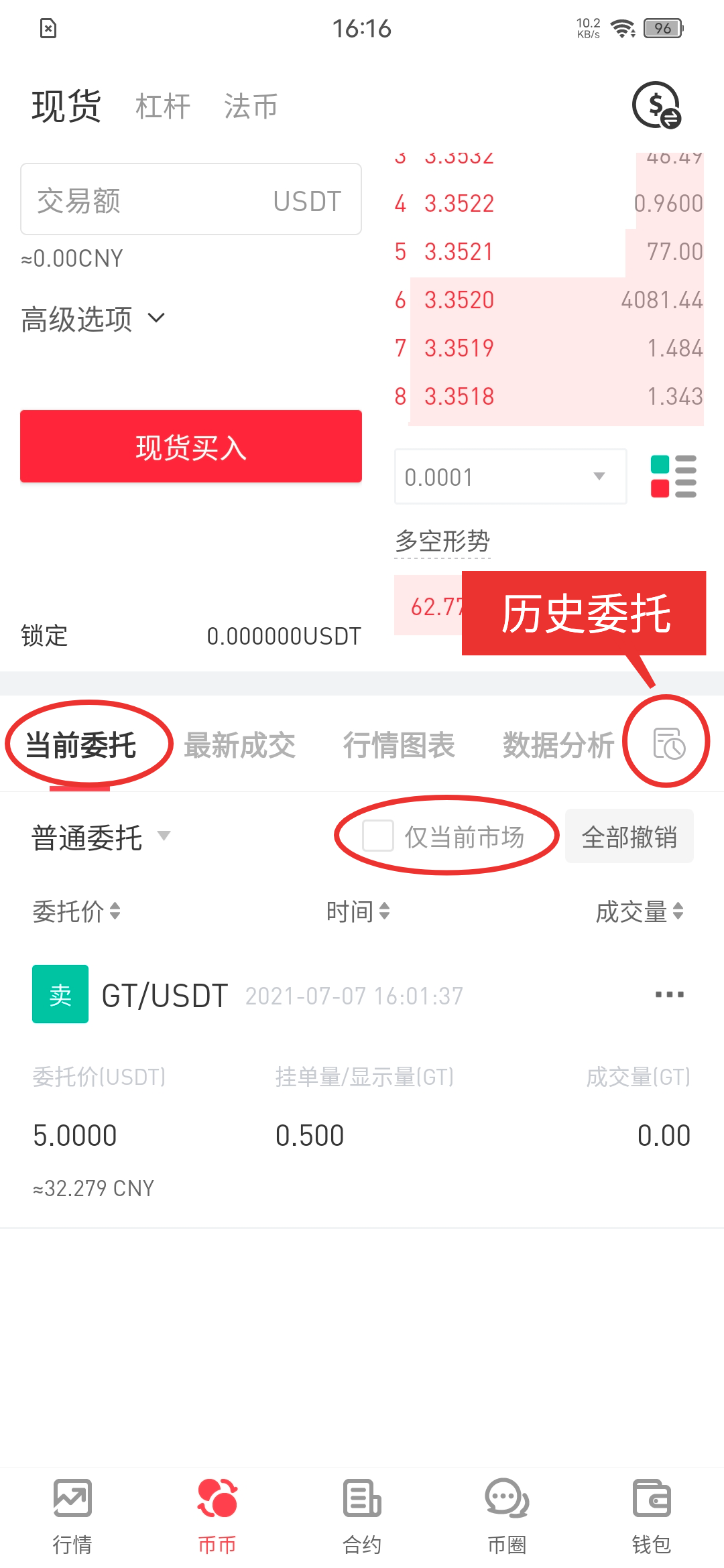Switch to the 杠杆 tab
The image size is (724, 1568).
click(x=163, y=107)
